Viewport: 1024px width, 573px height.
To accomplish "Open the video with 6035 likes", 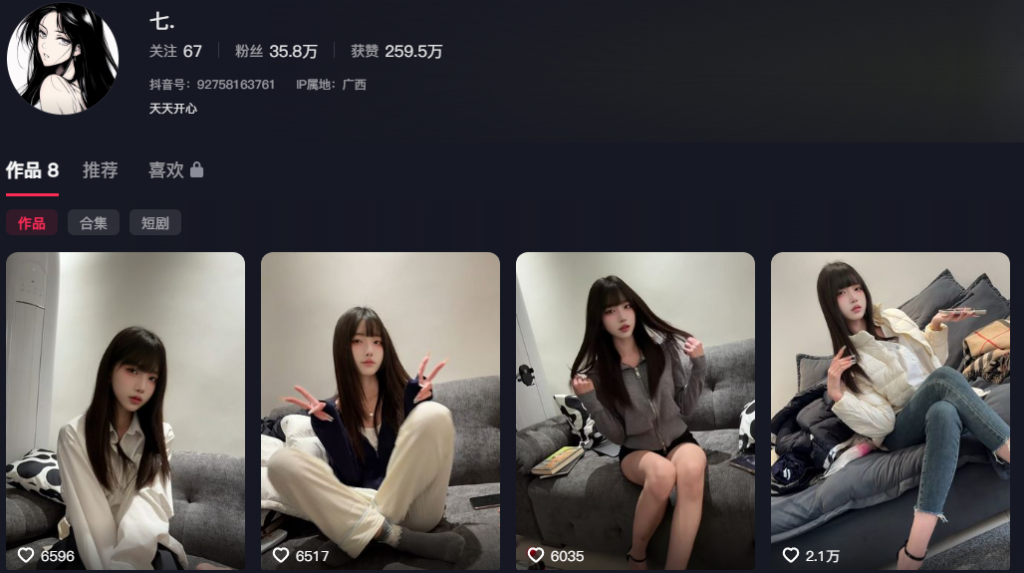I will [x=635, y=410].
